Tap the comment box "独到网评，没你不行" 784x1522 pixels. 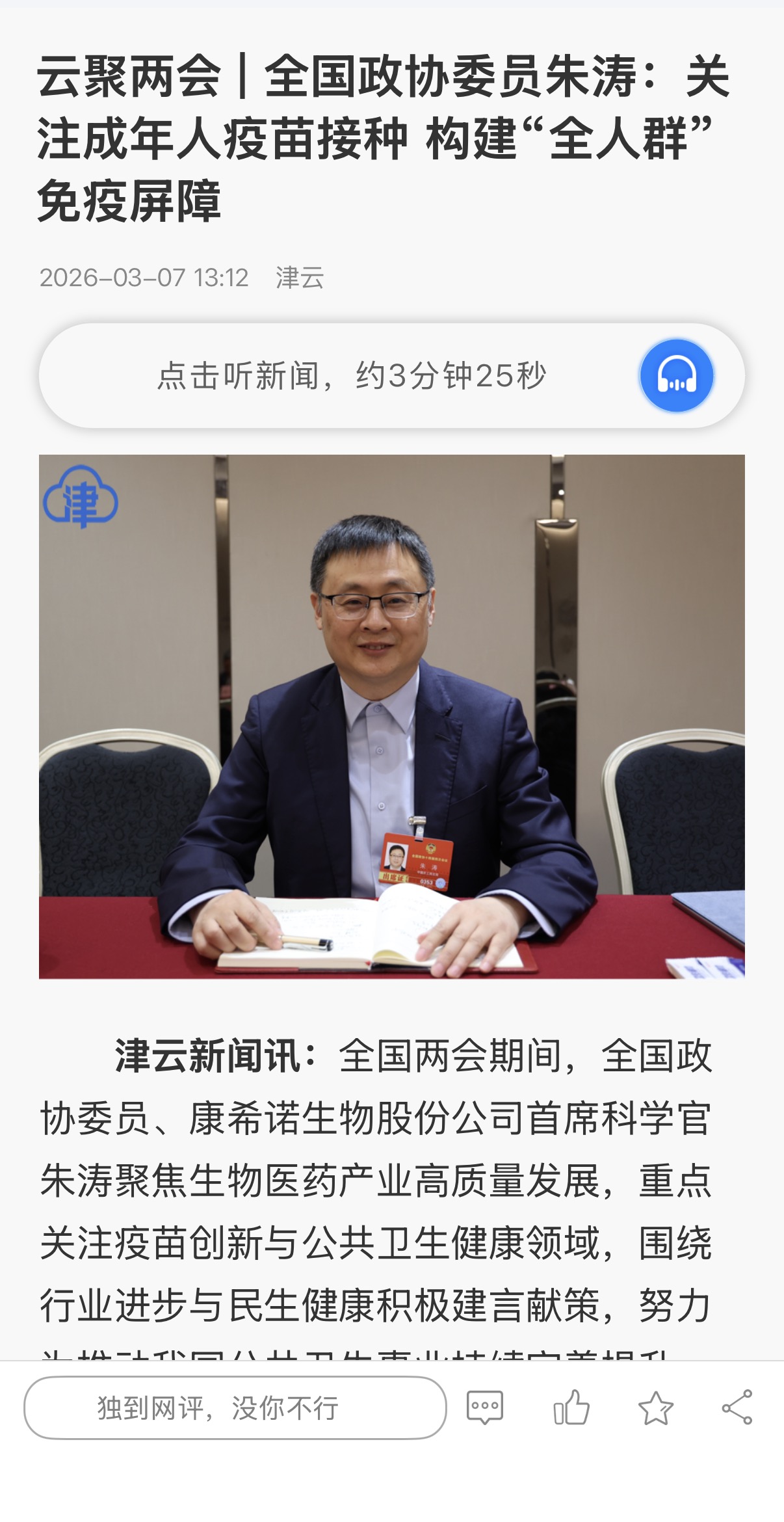[x=235, y=1408]
